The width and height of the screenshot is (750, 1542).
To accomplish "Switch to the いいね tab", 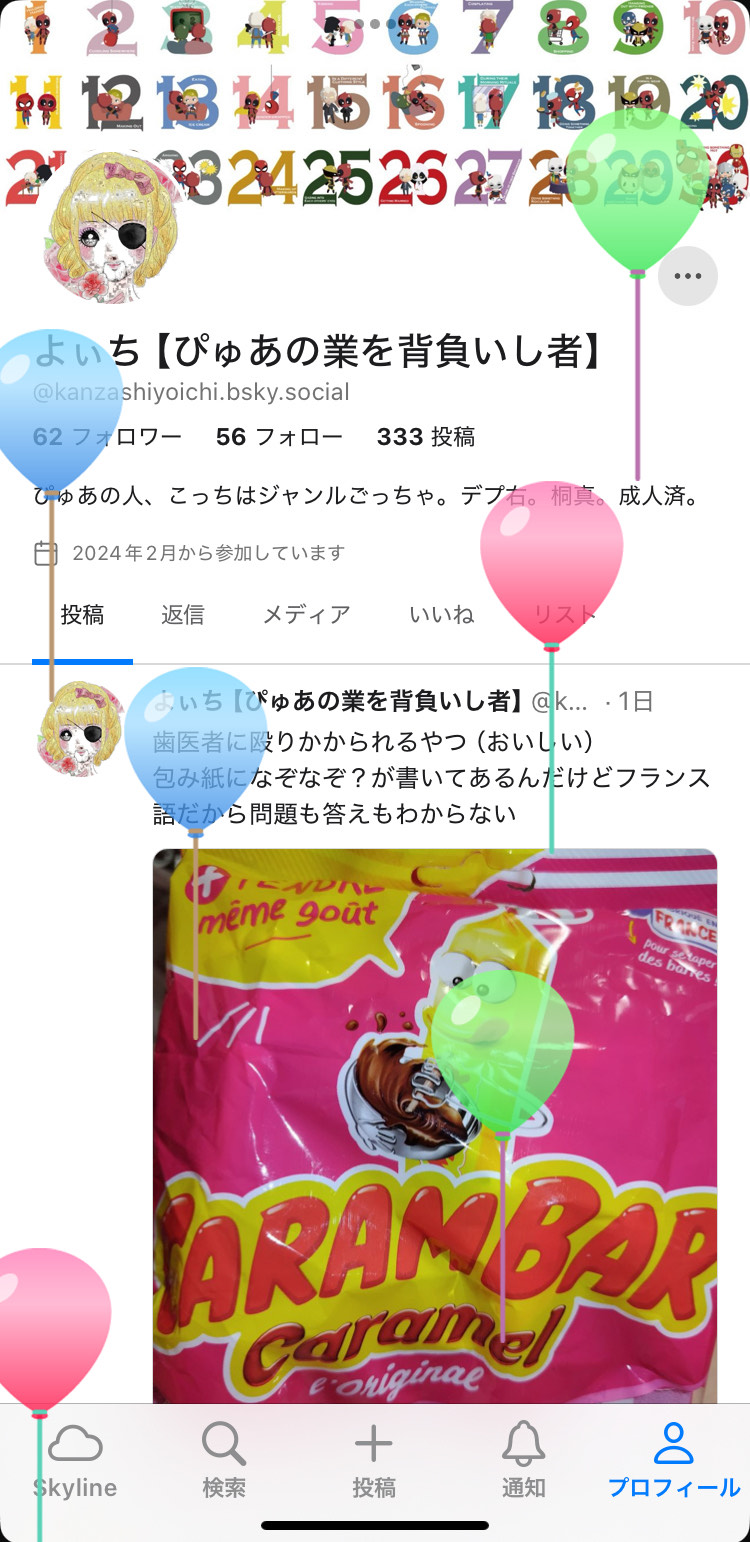I will pyautogui.click(x=441, y=615).
